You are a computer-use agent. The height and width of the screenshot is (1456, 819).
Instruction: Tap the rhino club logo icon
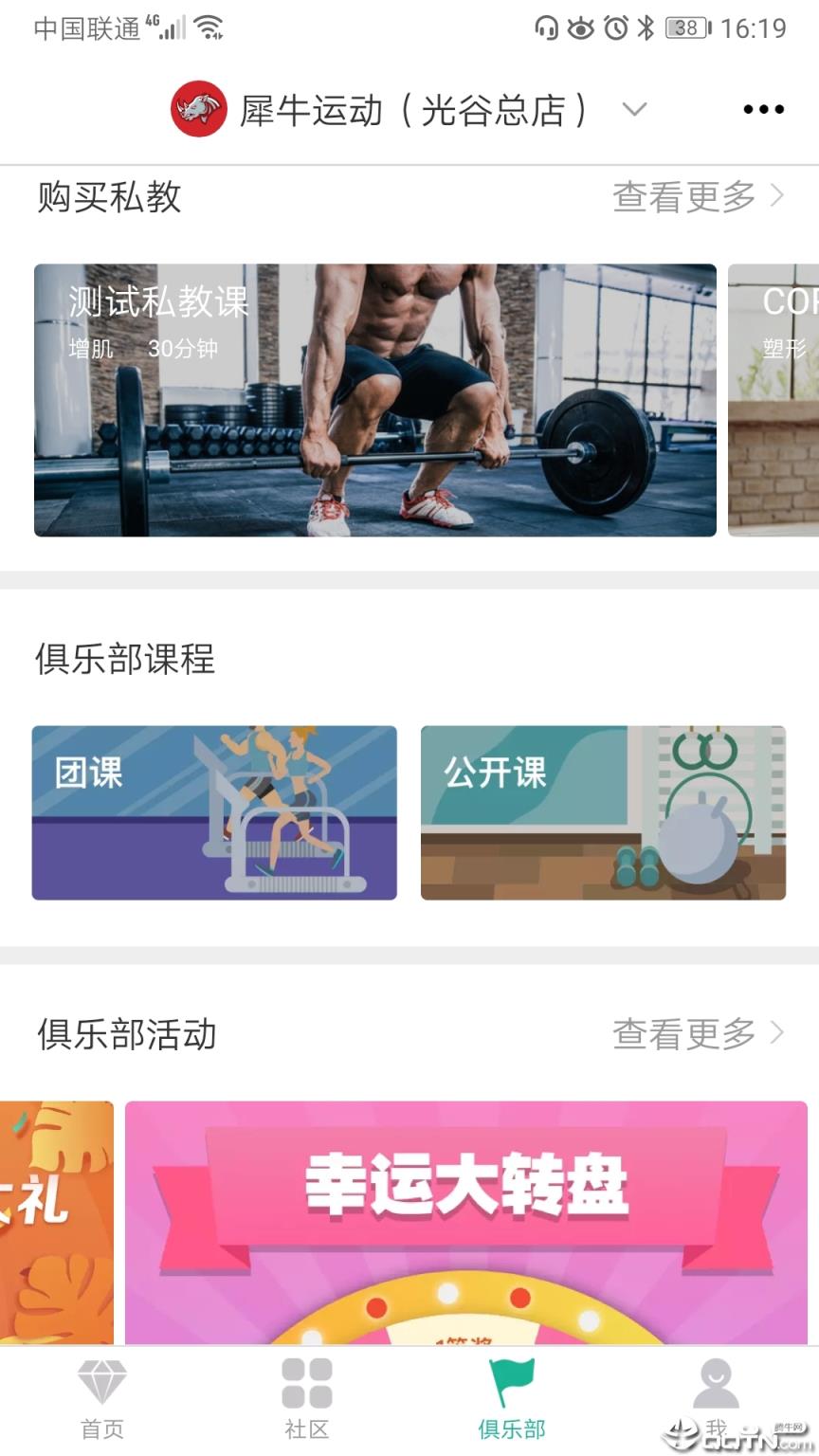tap(197, 107)
